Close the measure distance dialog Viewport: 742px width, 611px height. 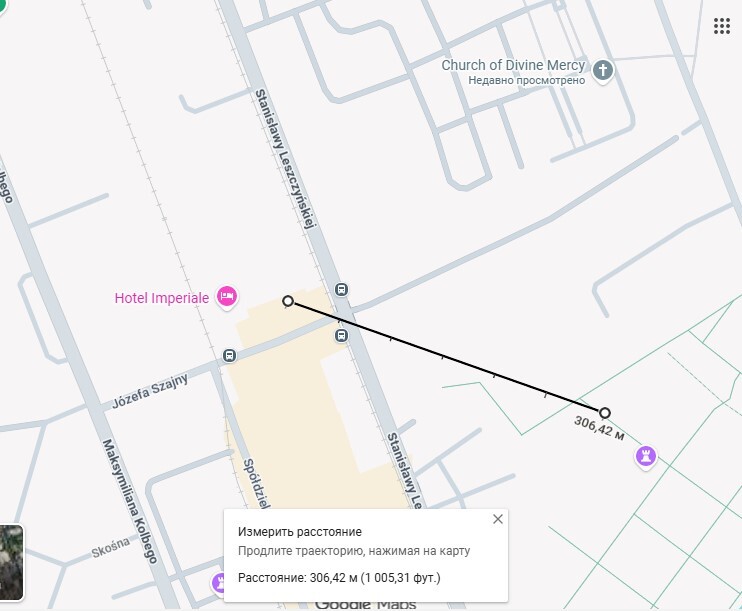[x=498, y=519]
